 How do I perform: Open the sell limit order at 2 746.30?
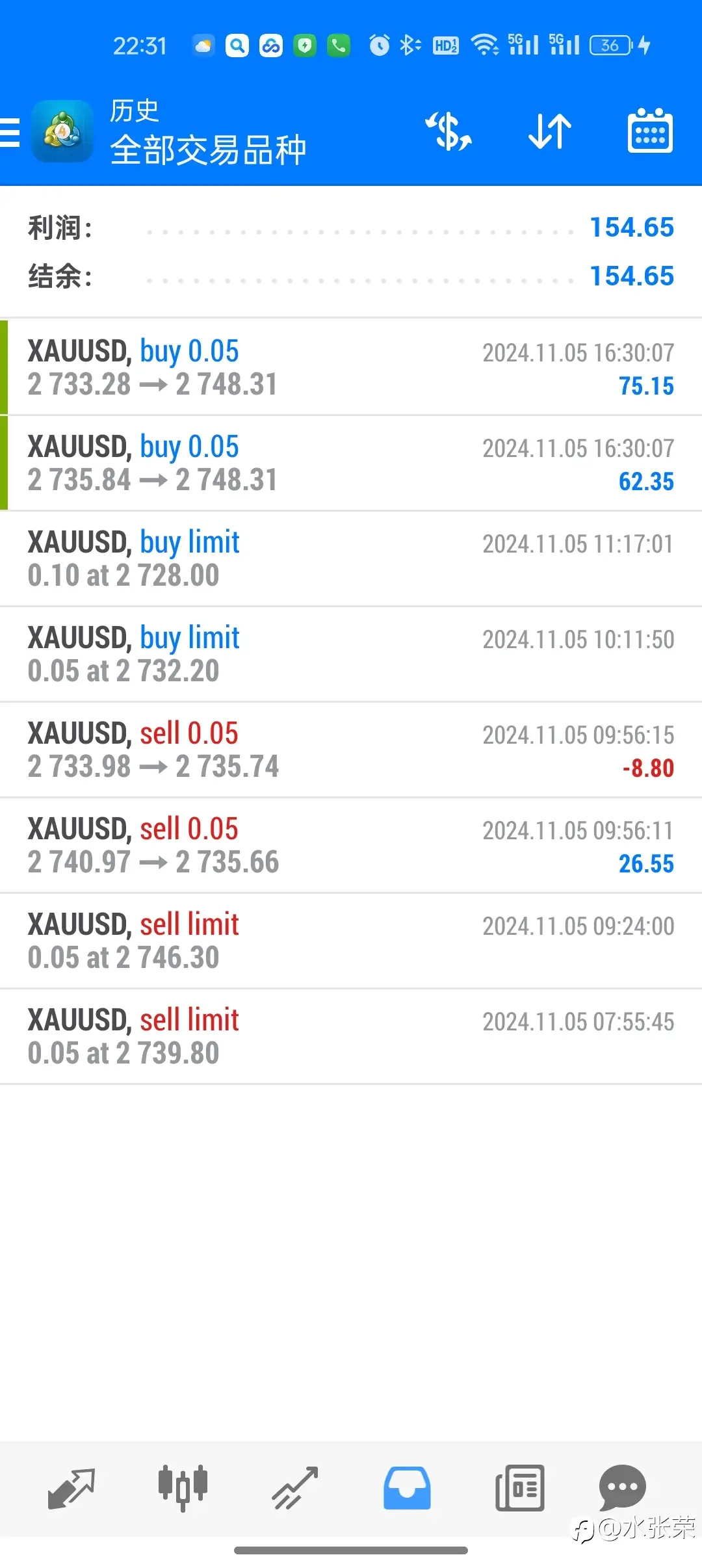pos(351,941)
